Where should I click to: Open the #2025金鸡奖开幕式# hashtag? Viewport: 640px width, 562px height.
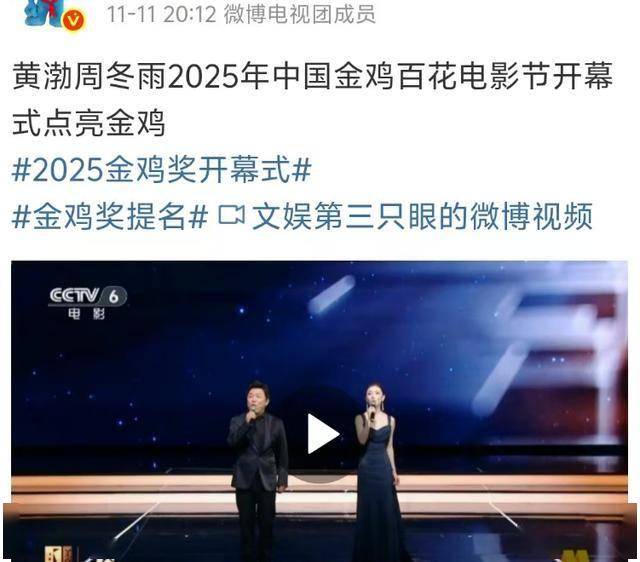tap(162, 170)
